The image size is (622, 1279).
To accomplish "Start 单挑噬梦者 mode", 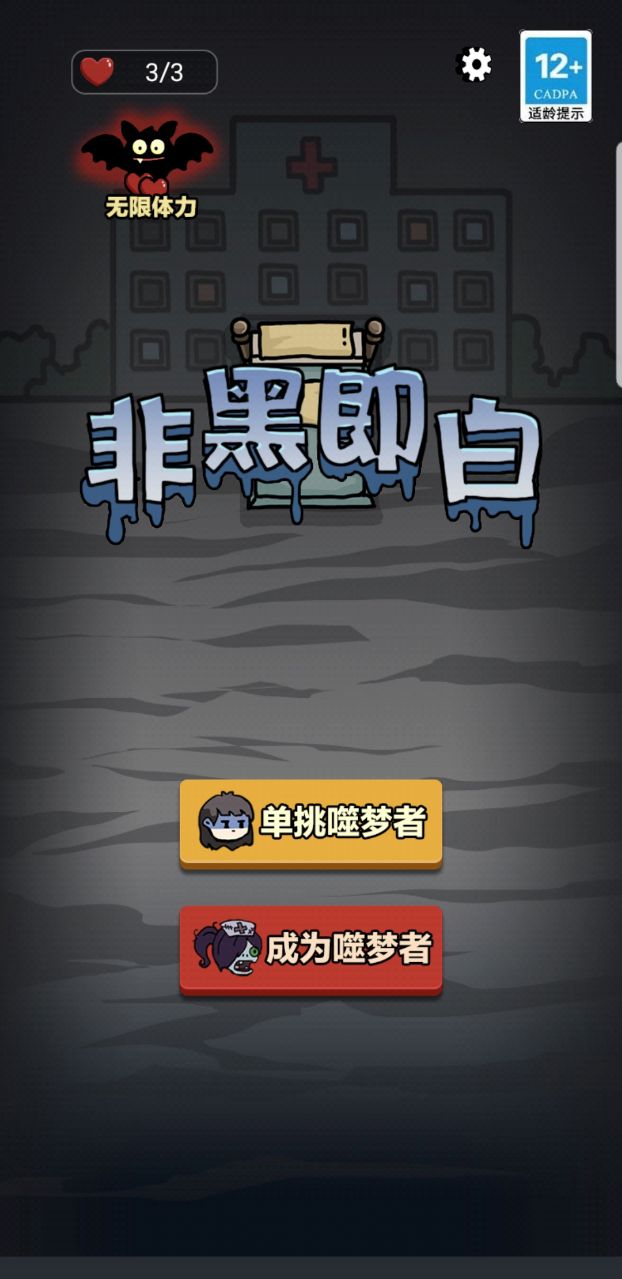I will click(311, 822).
